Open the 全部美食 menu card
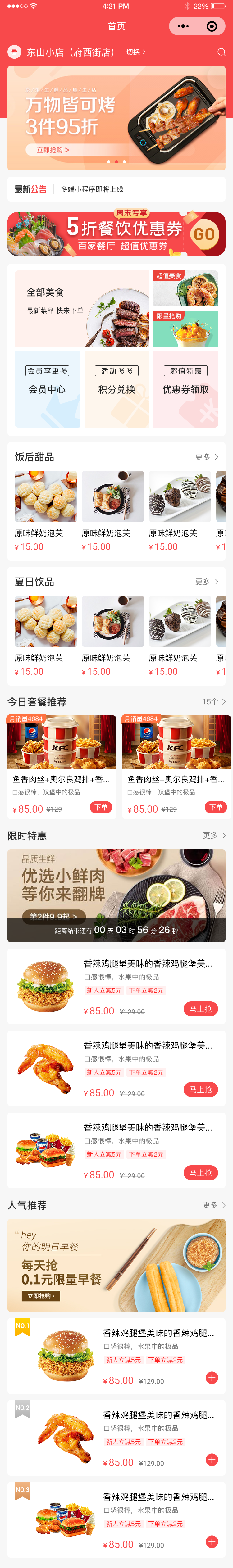 81,309
